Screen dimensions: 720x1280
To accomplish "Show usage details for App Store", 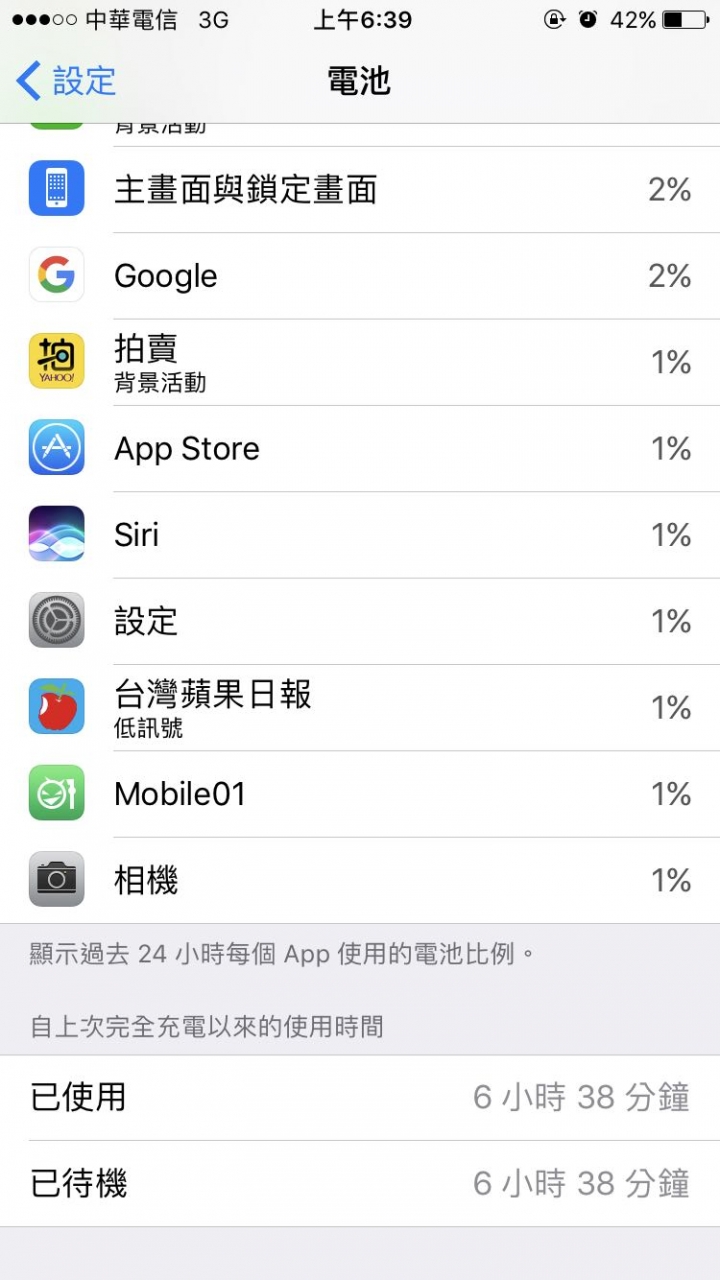I will click(x=360, y=449).
